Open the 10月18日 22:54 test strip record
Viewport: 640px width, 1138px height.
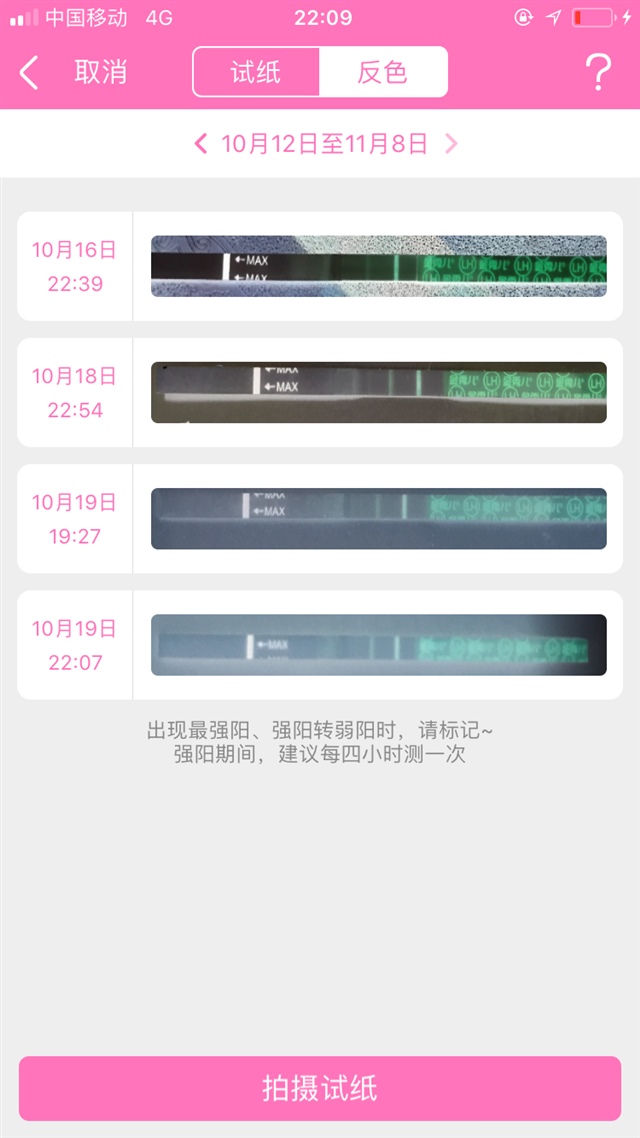320,392
